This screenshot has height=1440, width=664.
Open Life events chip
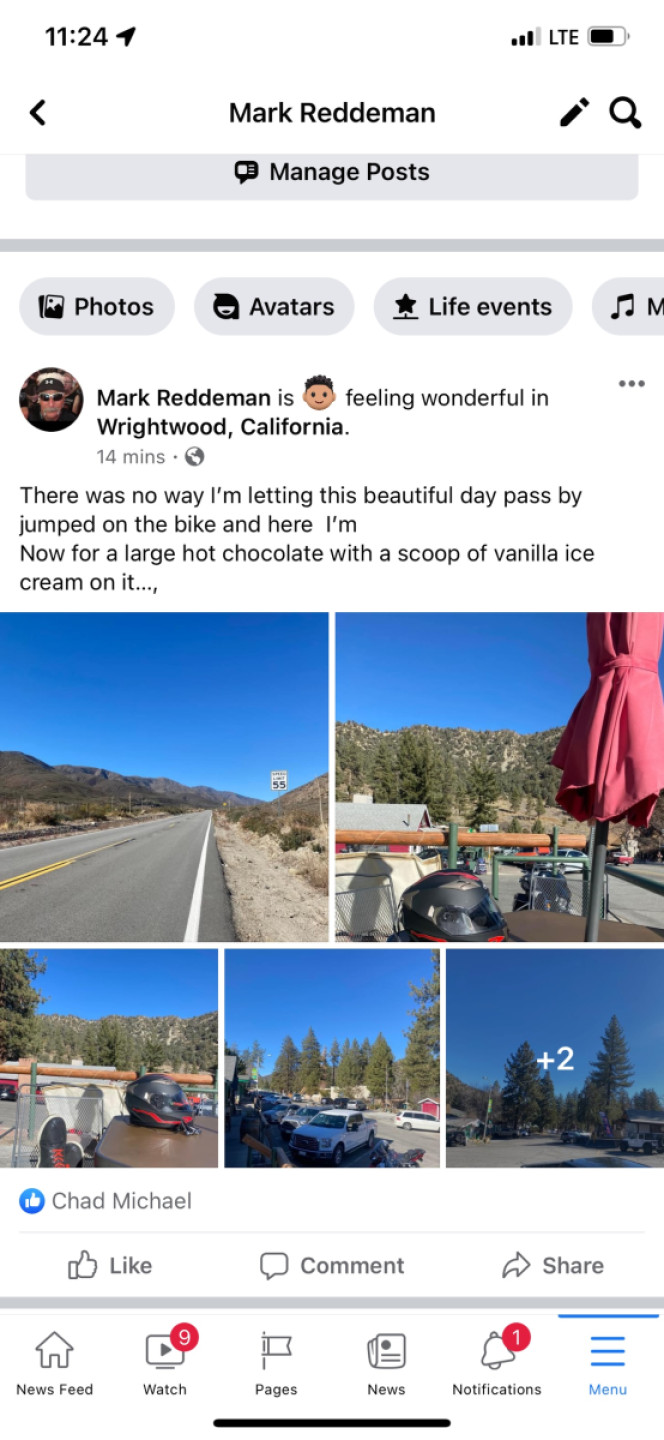tap(473, 306)
